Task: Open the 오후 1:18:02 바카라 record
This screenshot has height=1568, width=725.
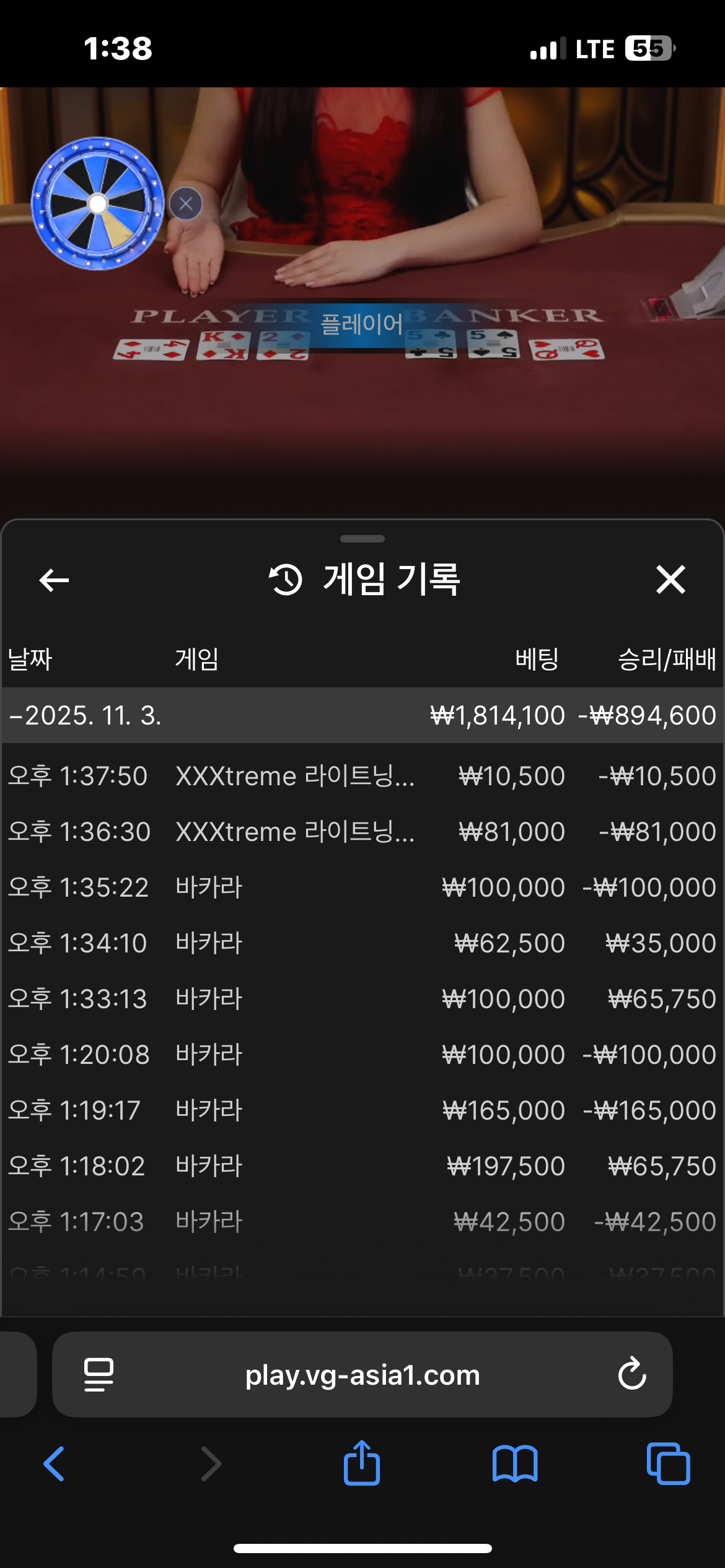Action: click(362, 1166)
